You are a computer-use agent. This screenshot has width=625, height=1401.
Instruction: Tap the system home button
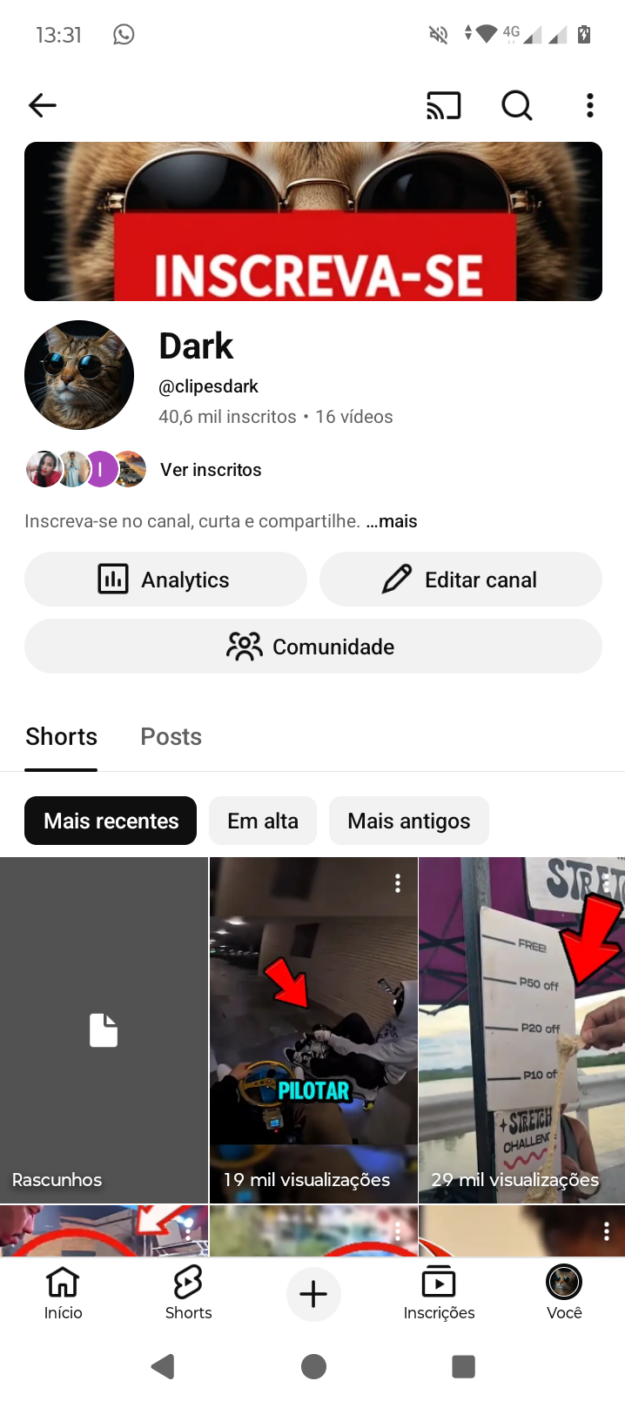point(313,1366)
